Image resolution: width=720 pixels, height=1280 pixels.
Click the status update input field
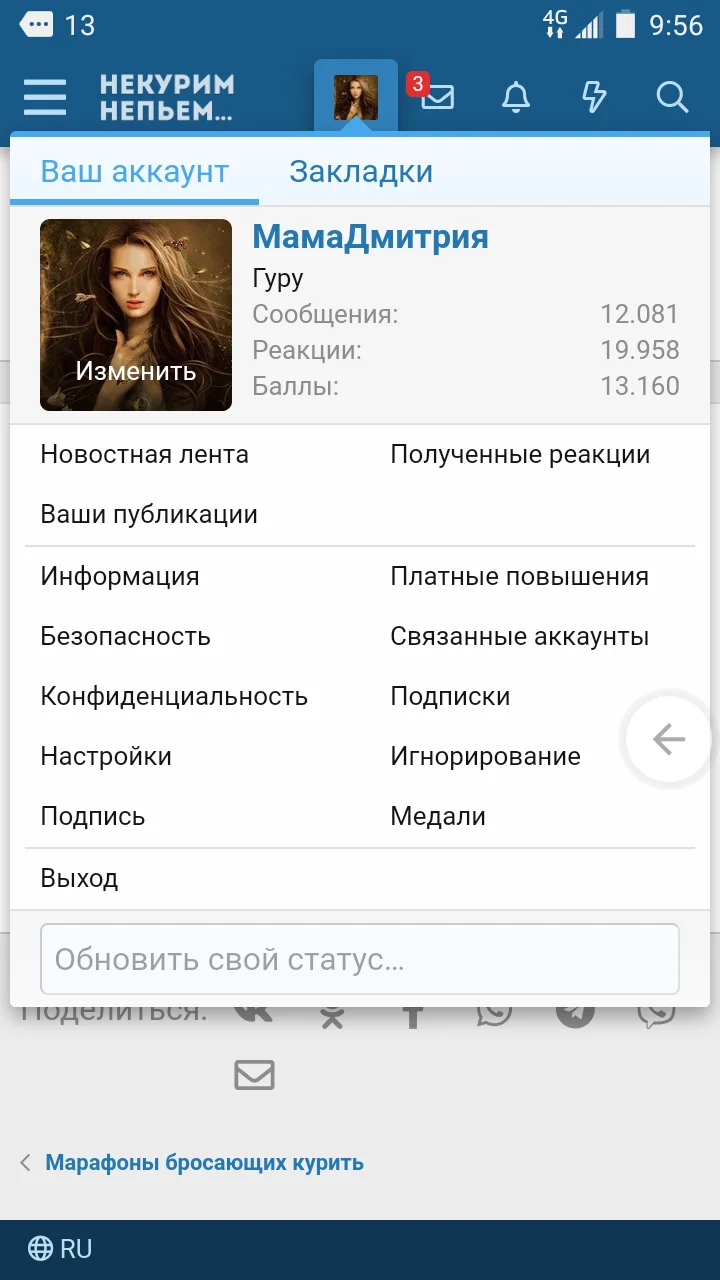[360, 958]
